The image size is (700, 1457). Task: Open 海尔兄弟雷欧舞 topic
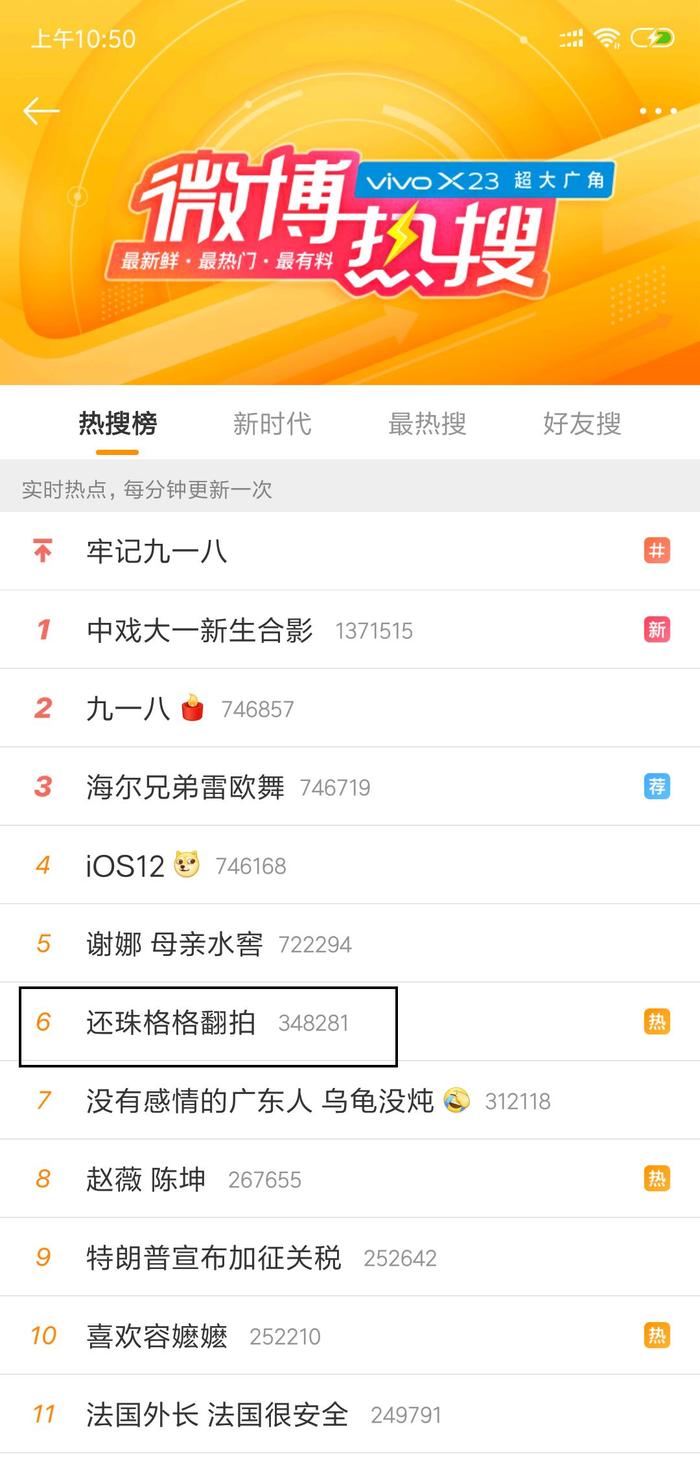350,787
